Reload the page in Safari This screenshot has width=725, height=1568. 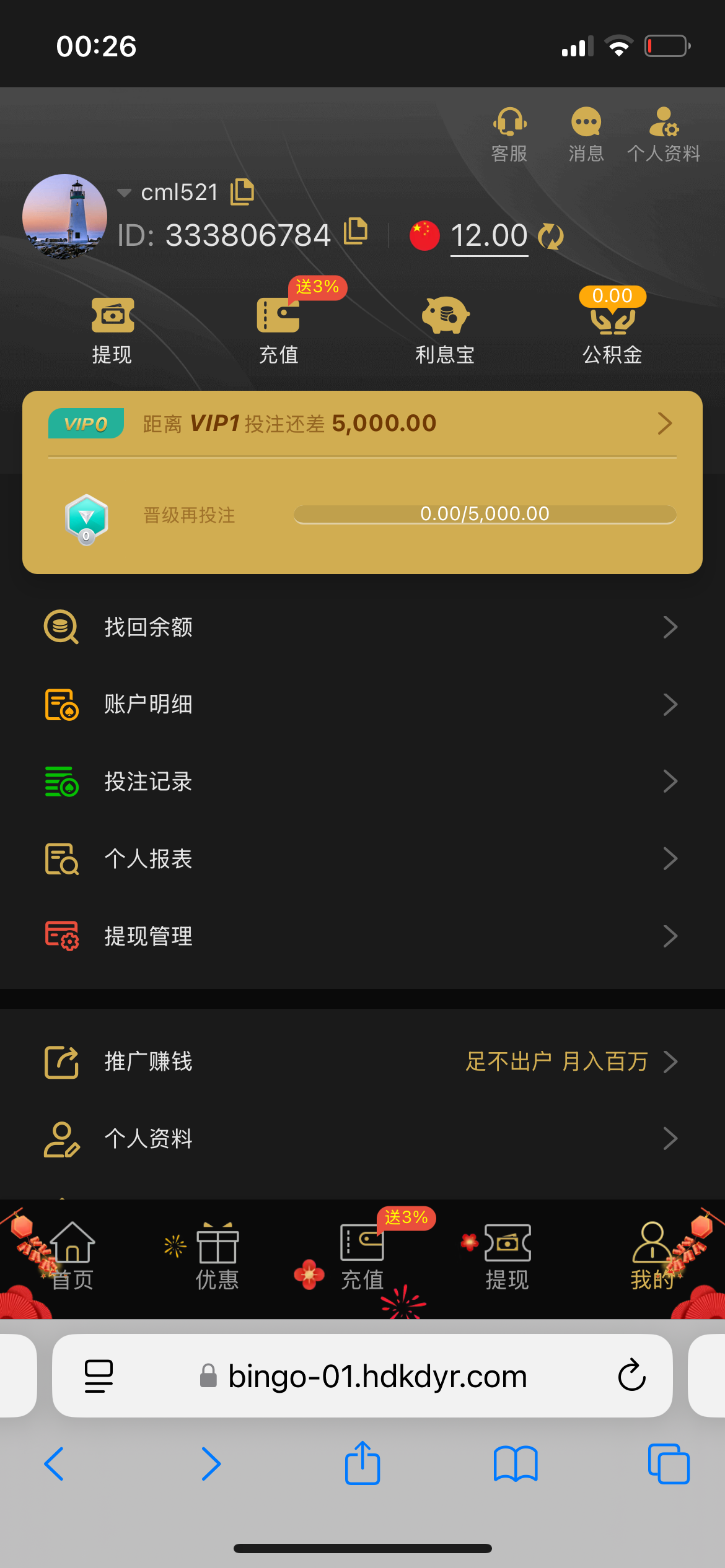click(x=631, y=1376)
